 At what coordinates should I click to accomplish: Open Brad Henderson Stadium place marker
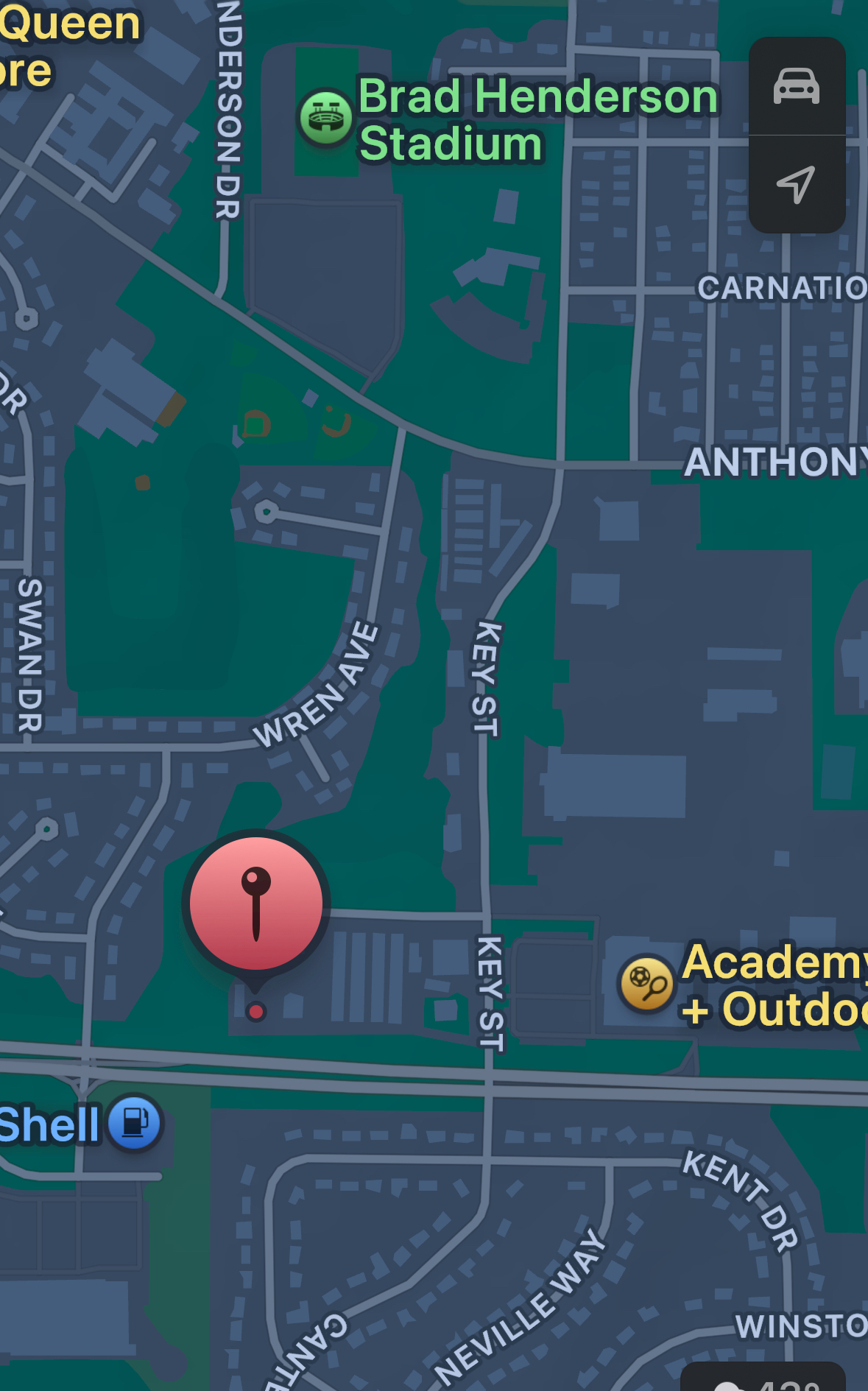[325, 118]
